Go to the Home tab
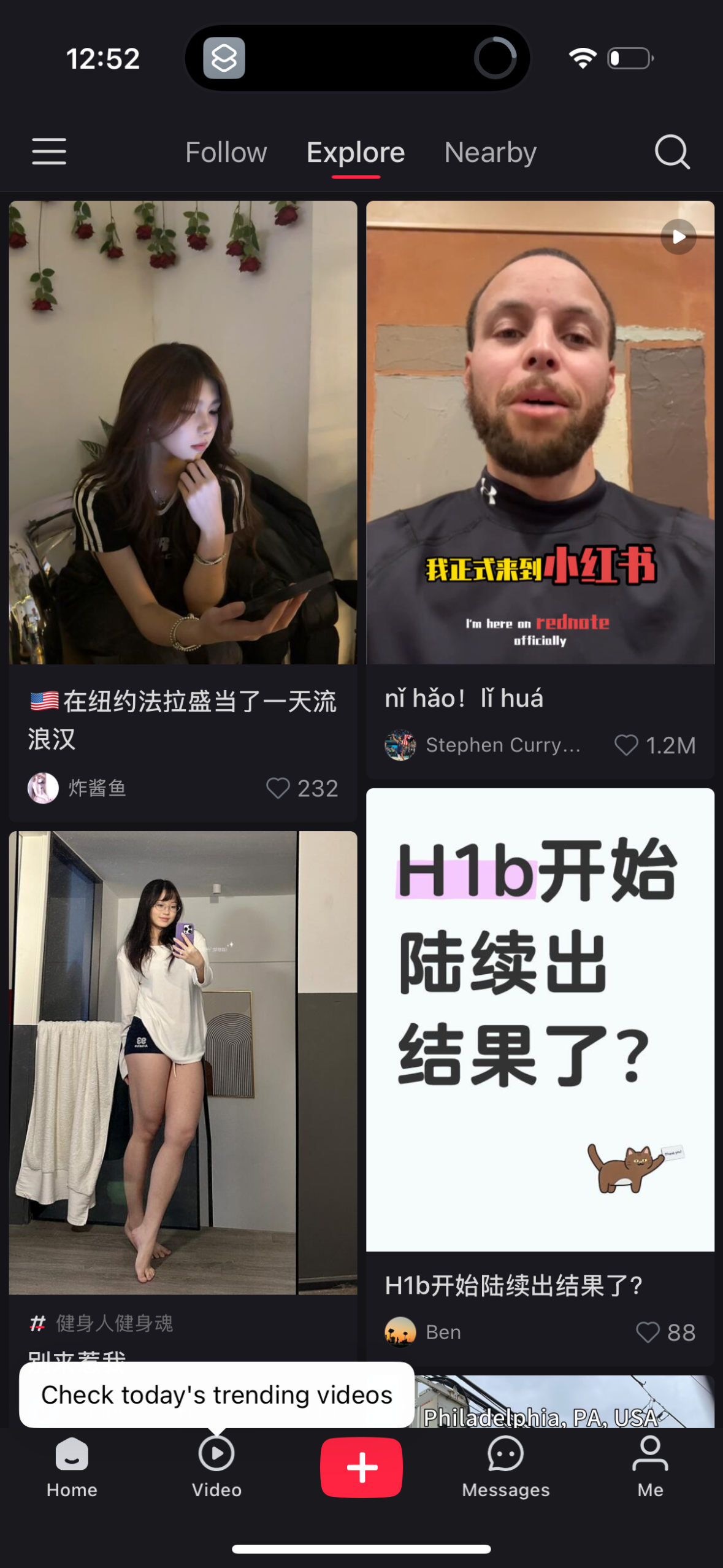 point(72,1467)
